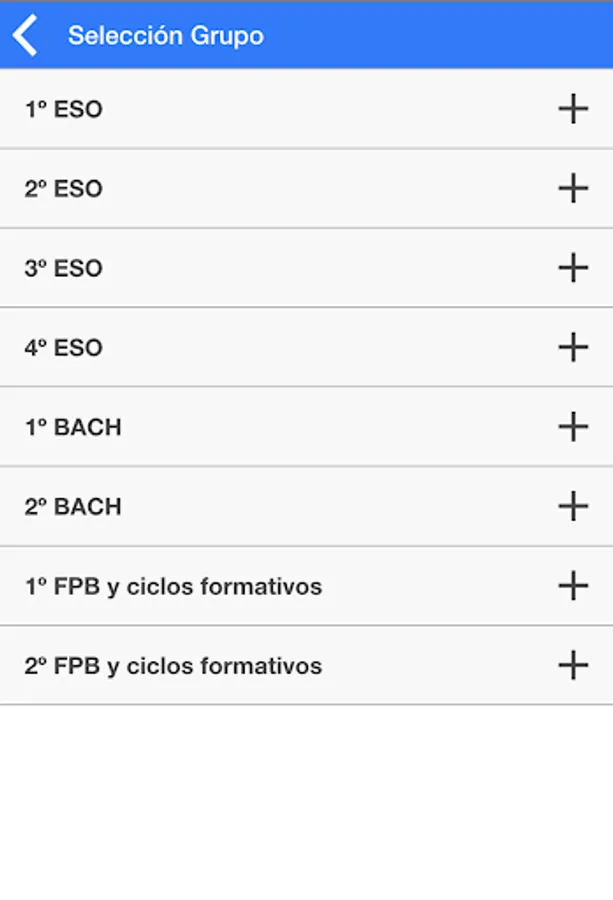613x900 pixels.
Task: Expand 1º FPB y ciclos formativos
Action: click(572, 586)
